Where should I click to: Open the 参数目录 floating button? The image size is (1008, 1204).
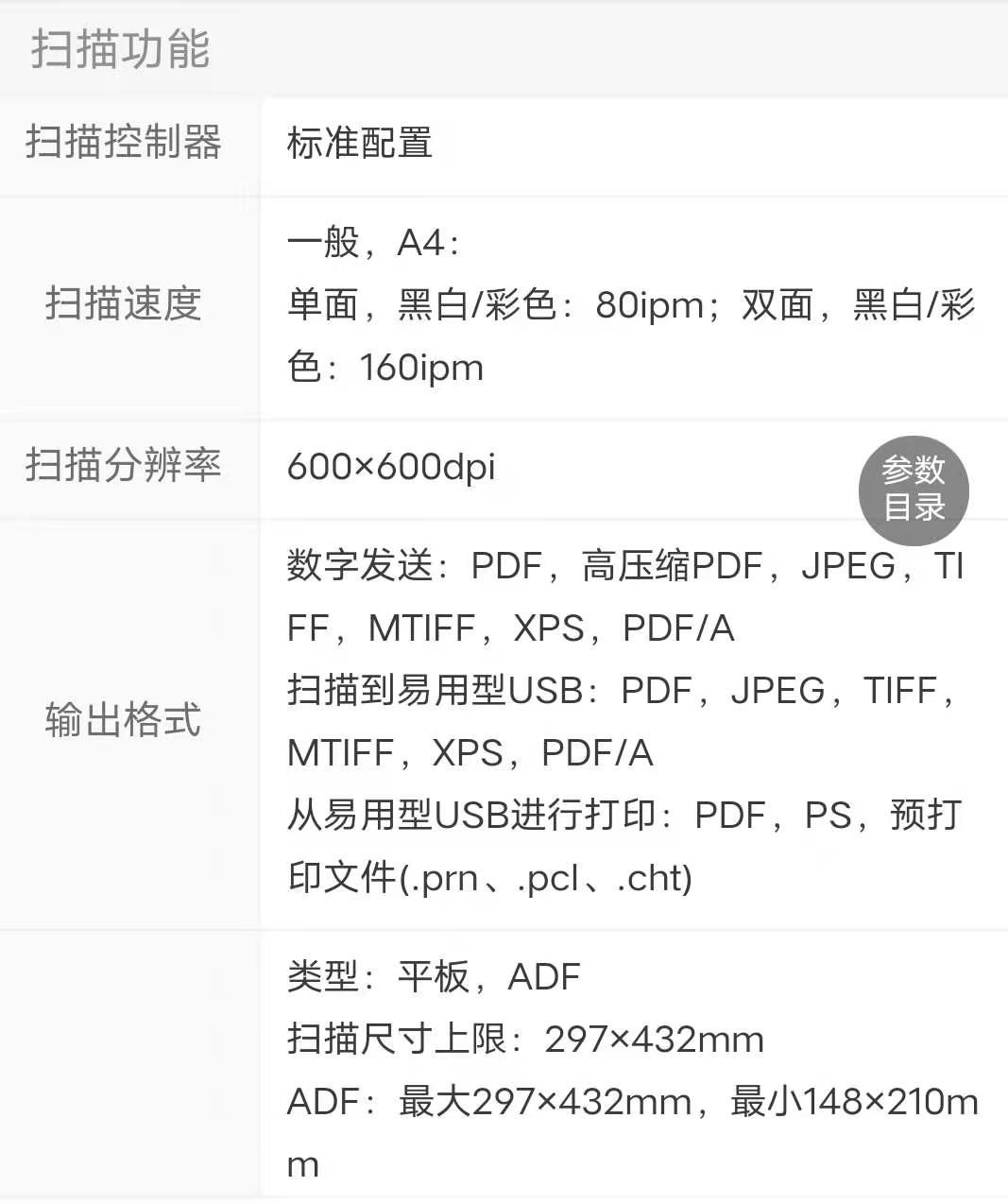(x=914, y=490)
